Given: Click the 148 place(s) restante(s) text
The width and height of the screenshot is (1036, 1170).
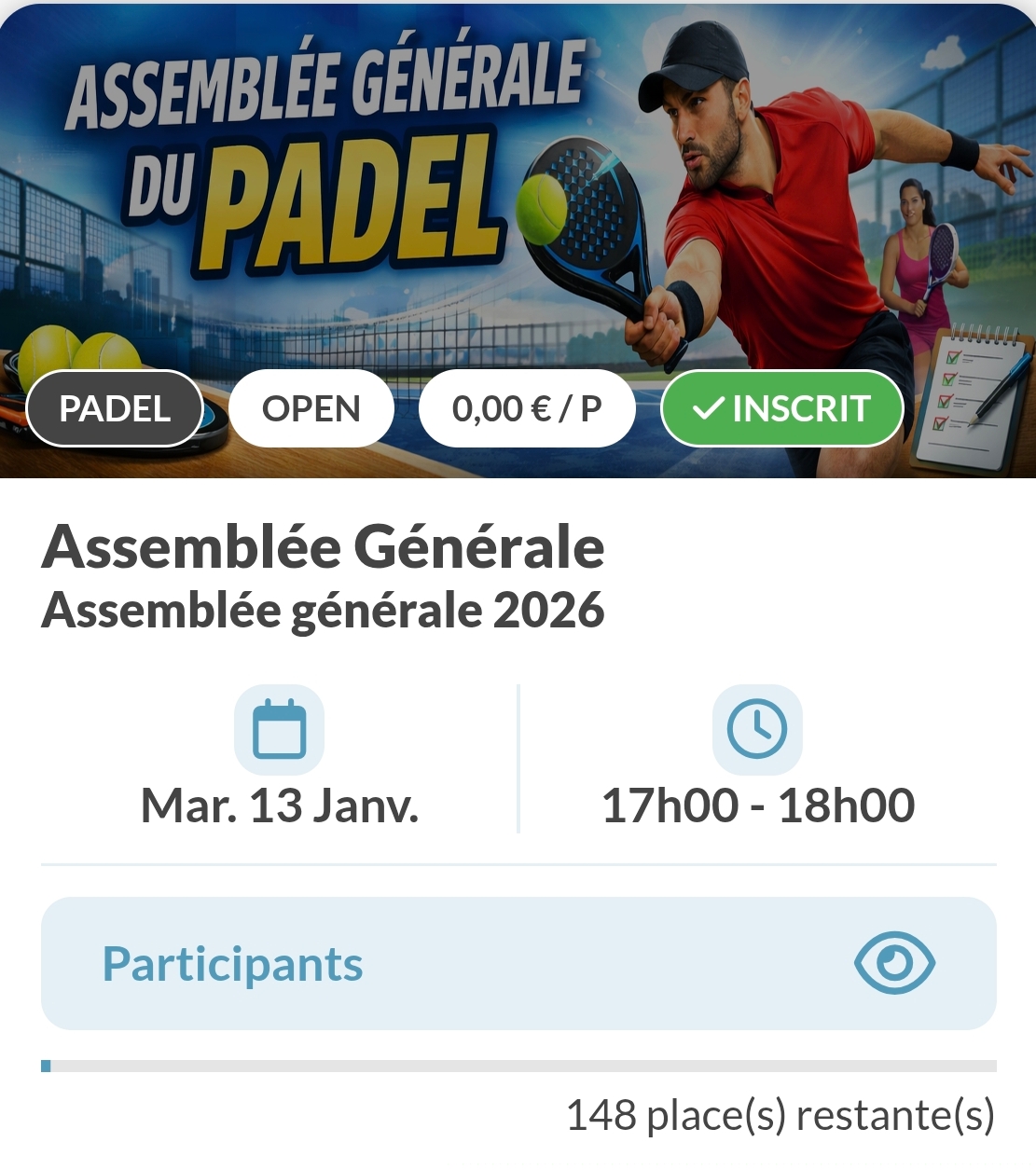Looking at the screenshot, I should 781,1115.
